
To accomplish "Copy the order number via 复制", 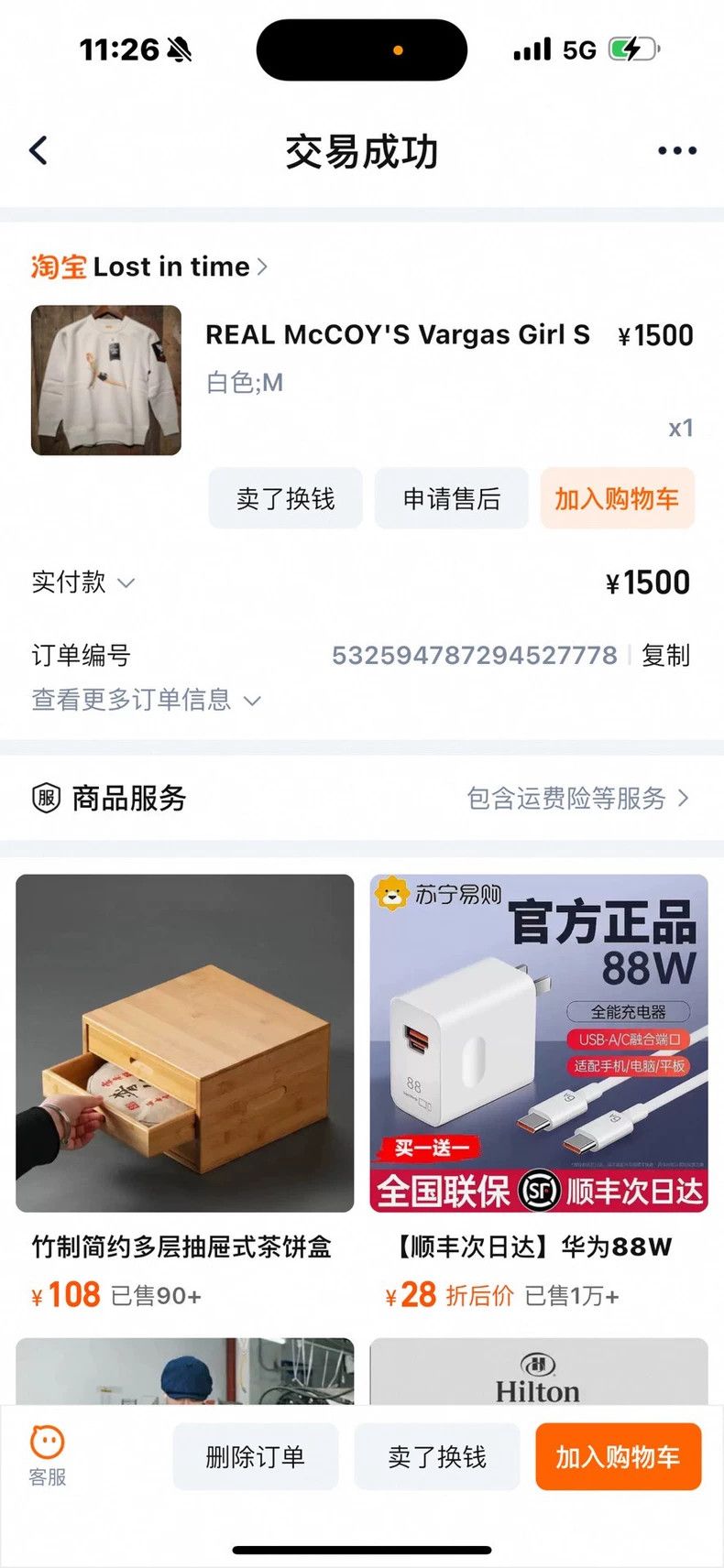I will (x=666, y=656).
